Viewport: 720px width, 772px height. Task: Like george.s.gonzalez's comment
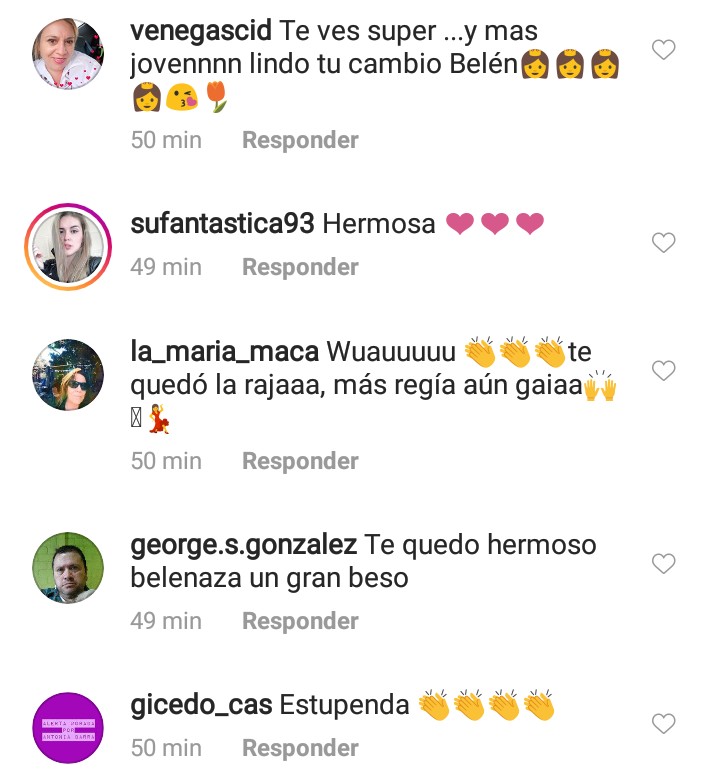(x=663, y=565)
